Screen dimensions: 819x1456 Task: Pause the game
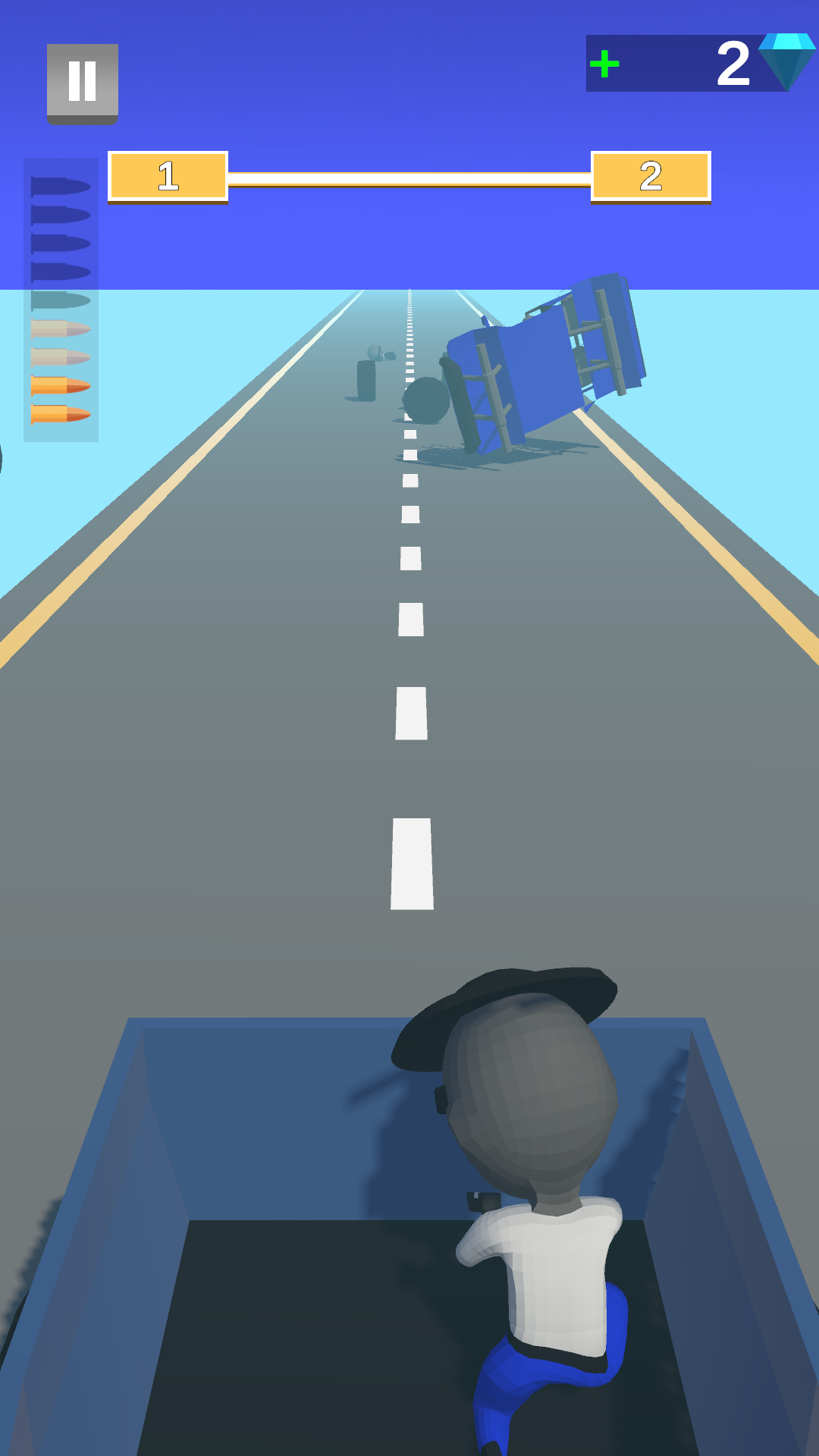pos(82,82)
